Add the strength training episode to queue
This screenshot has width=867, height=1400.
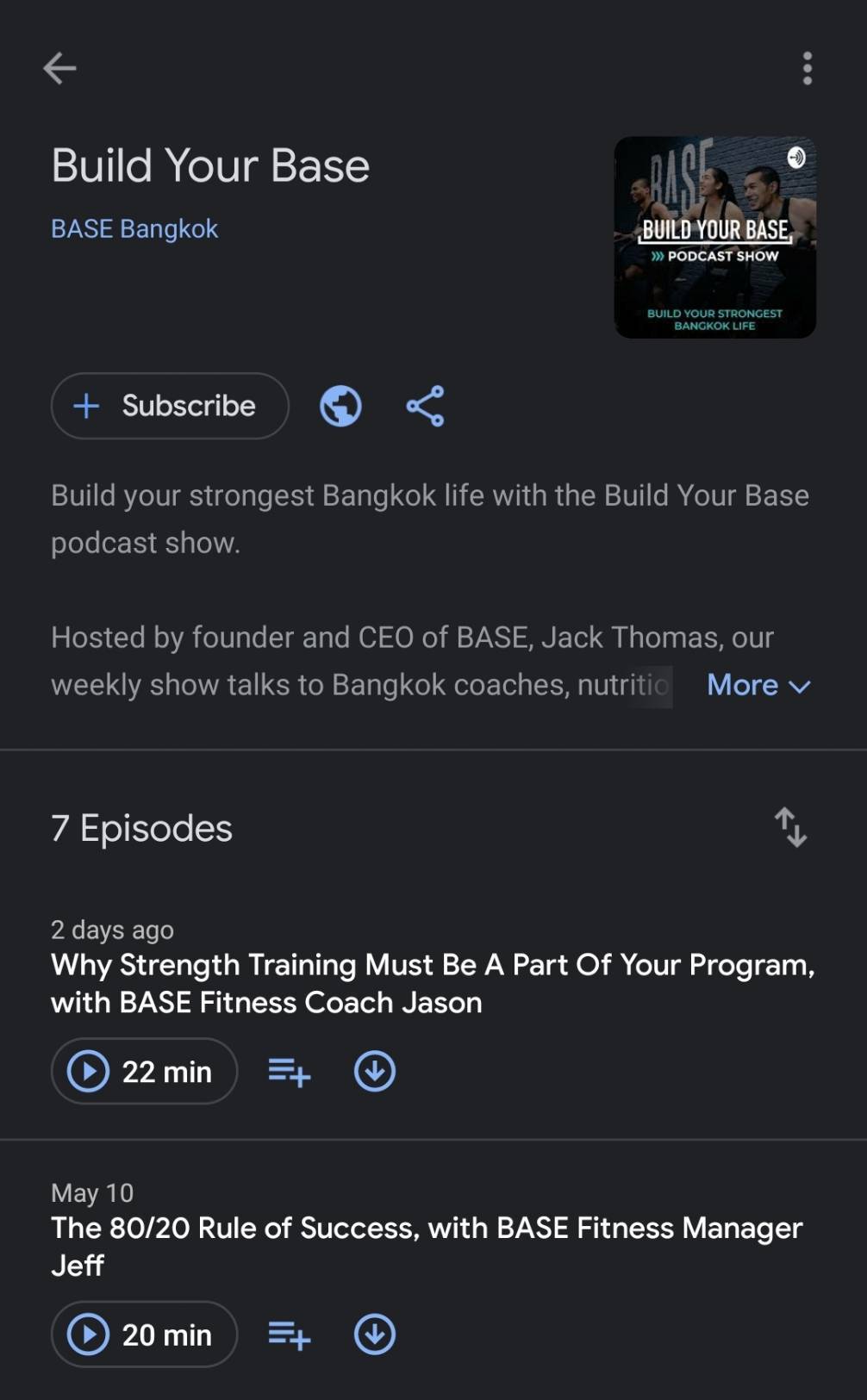click(x=288, y=1071)
